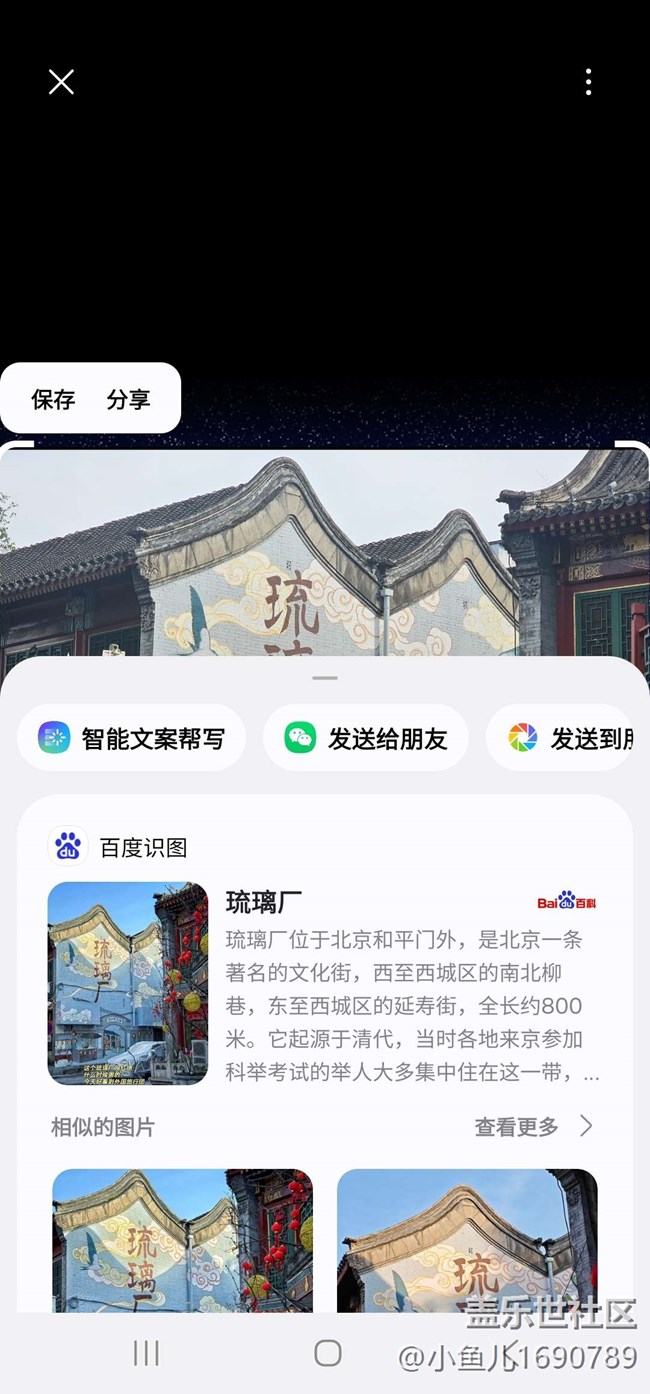Open the overflow menu
This screenshot has height=1394, width=650.
588,82
